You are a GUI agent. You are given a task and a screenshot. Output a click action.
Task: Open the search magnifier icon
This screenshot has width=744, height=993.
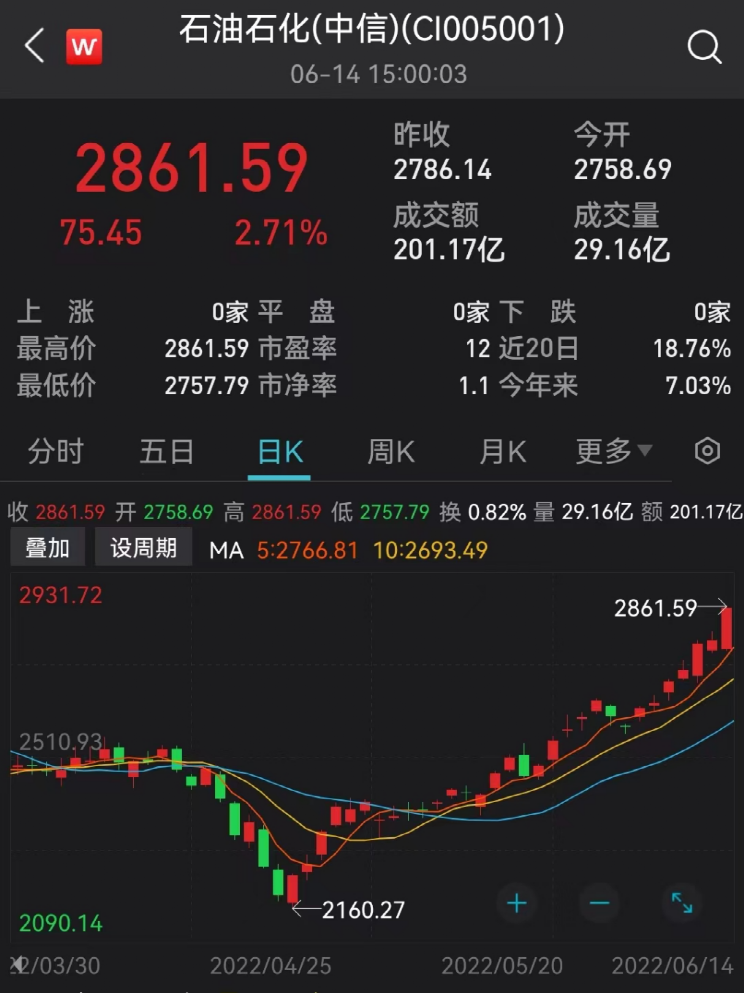point(704,46)
